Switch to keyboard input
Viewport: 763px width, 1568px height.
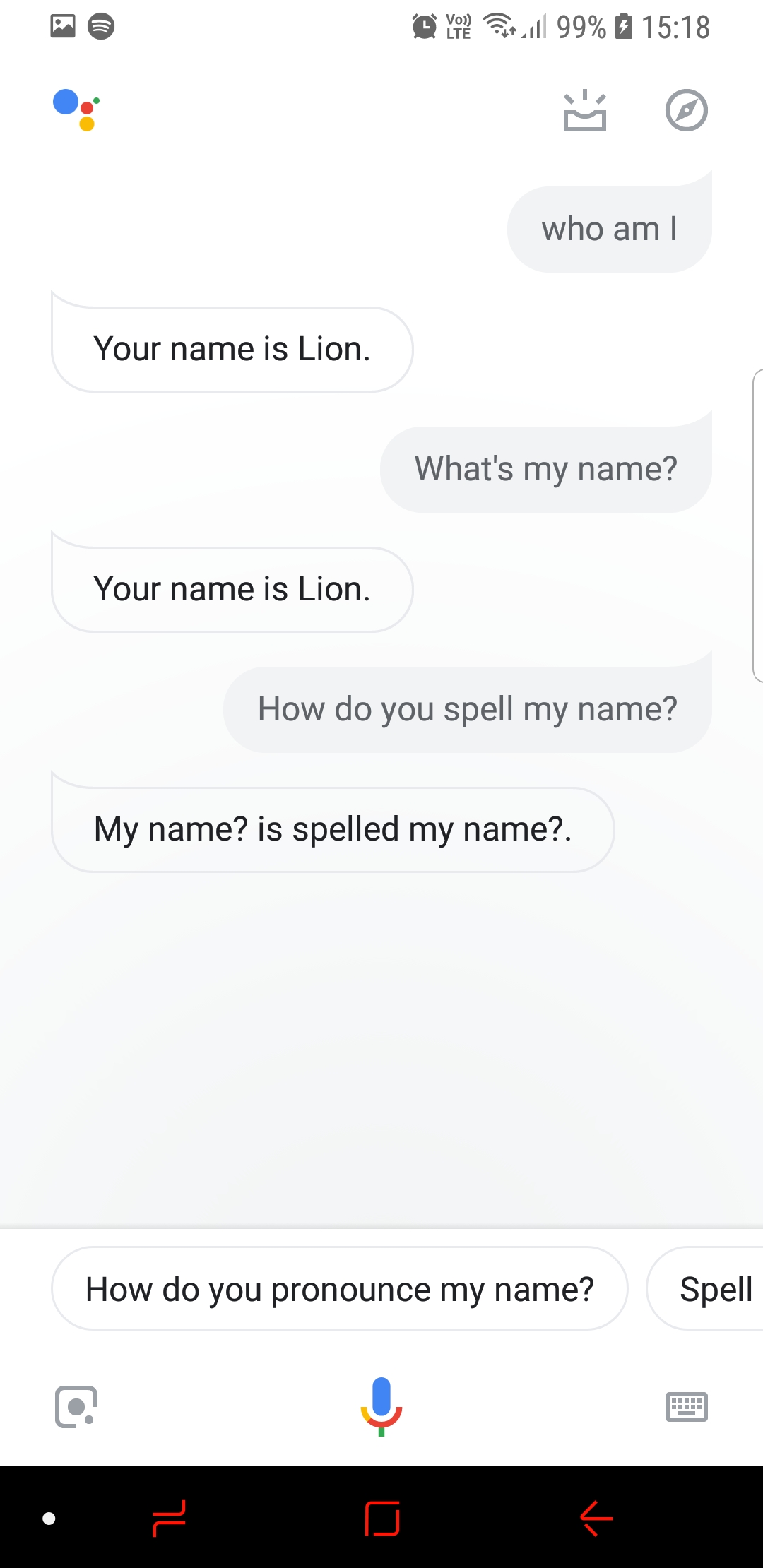686,1407
